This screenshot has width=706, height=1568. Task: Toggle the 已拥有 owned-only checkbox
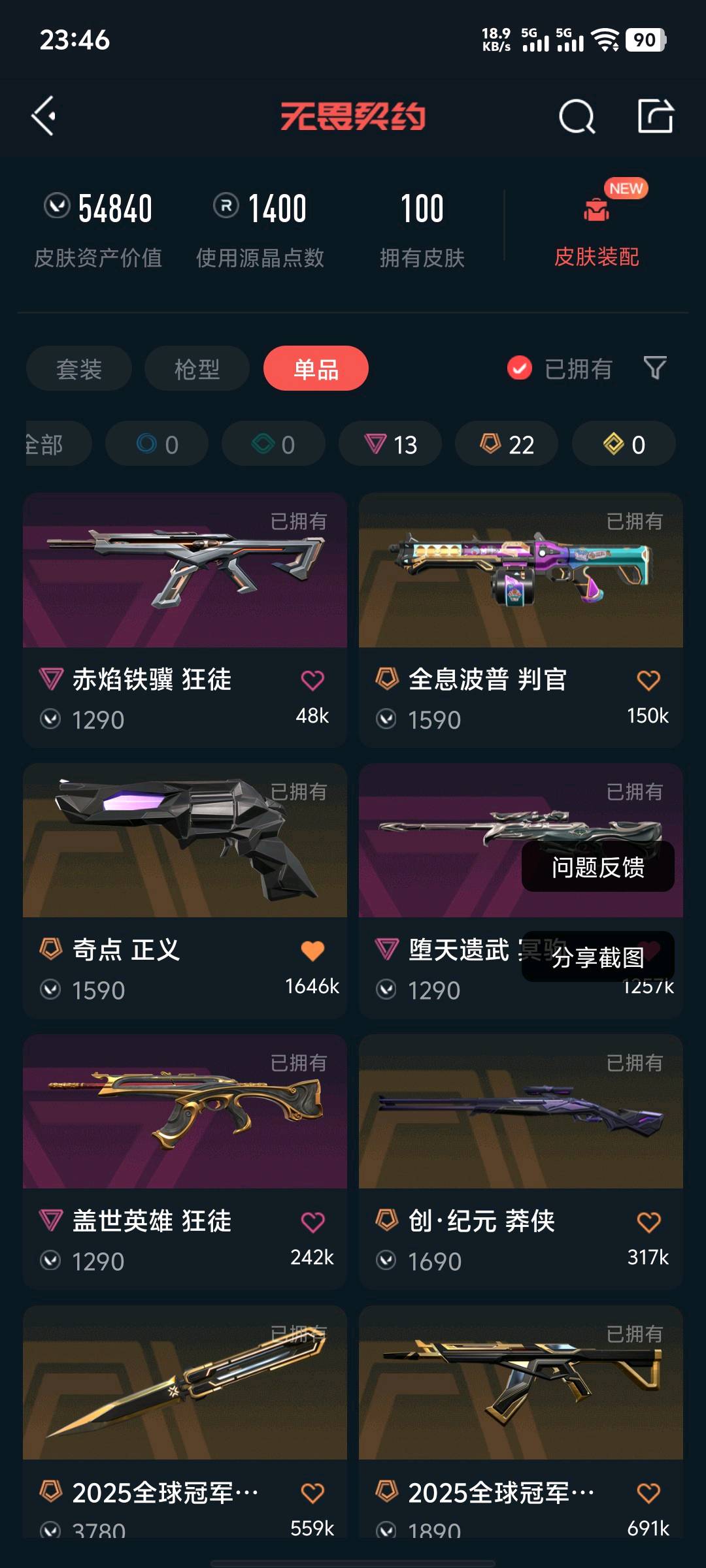(x=519, y=368)
